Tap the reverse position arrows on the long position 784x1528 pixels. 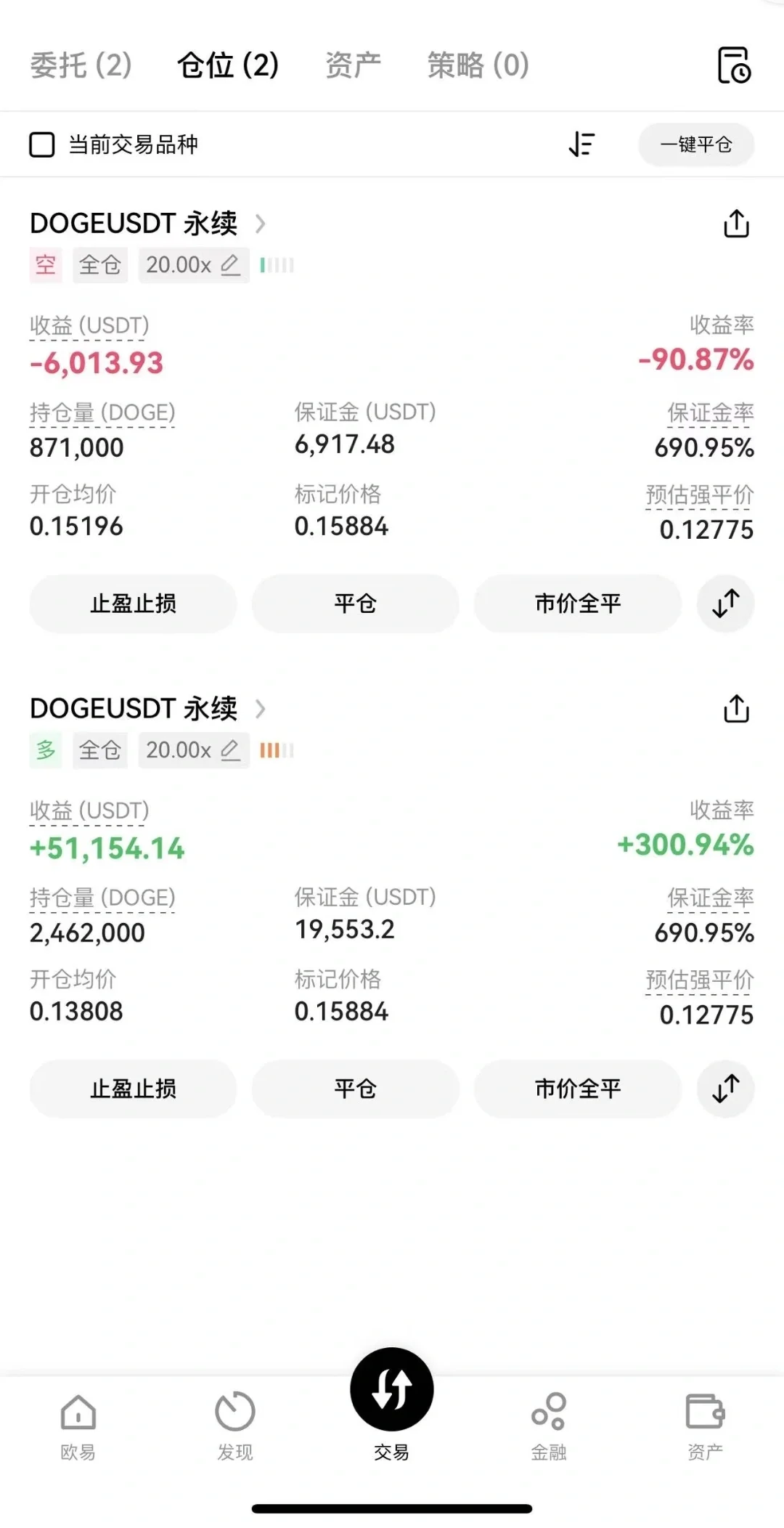[724, 1089]
